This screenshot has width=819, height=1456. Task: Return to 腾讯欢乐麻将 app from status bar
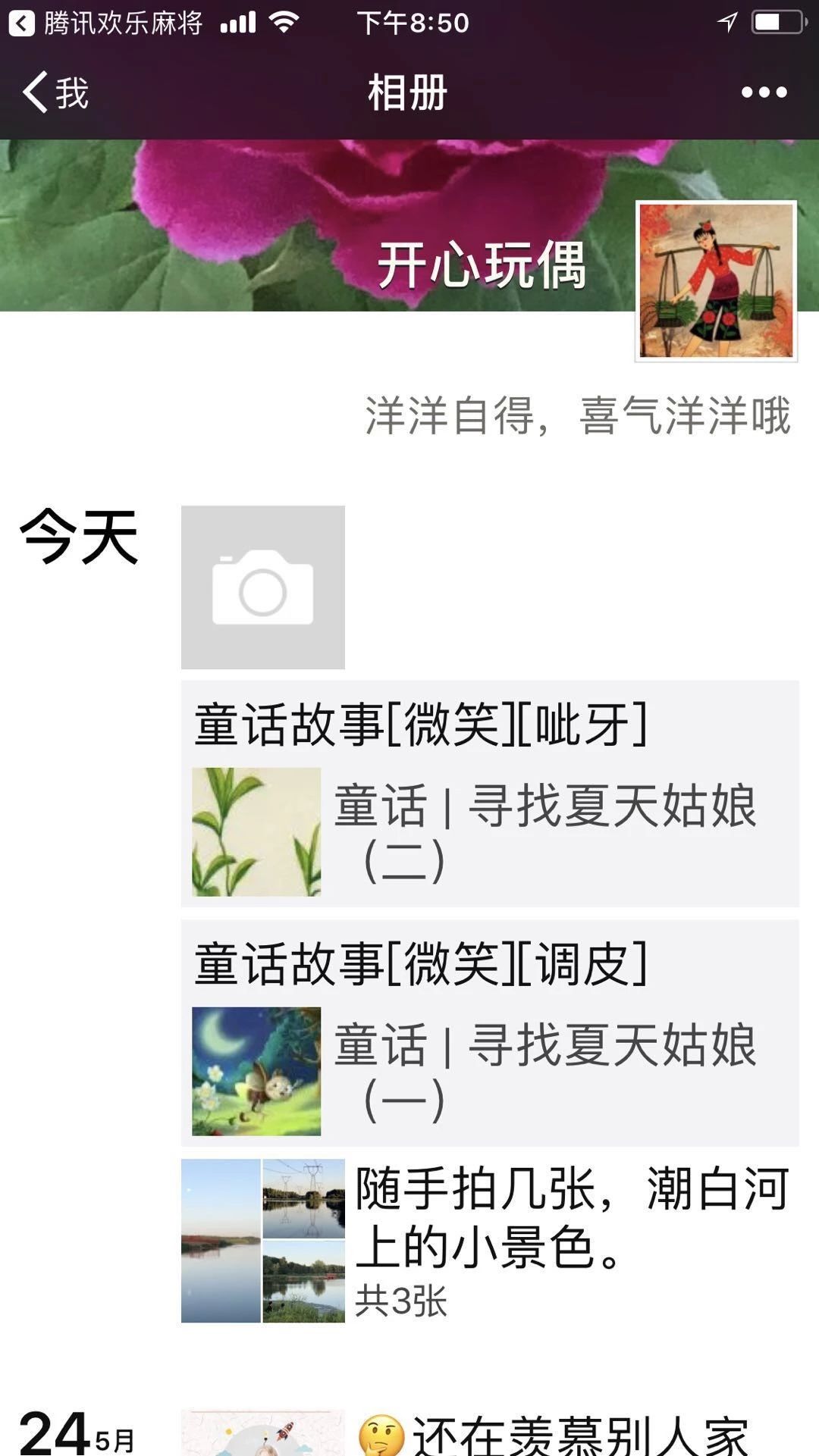(106, 23)
